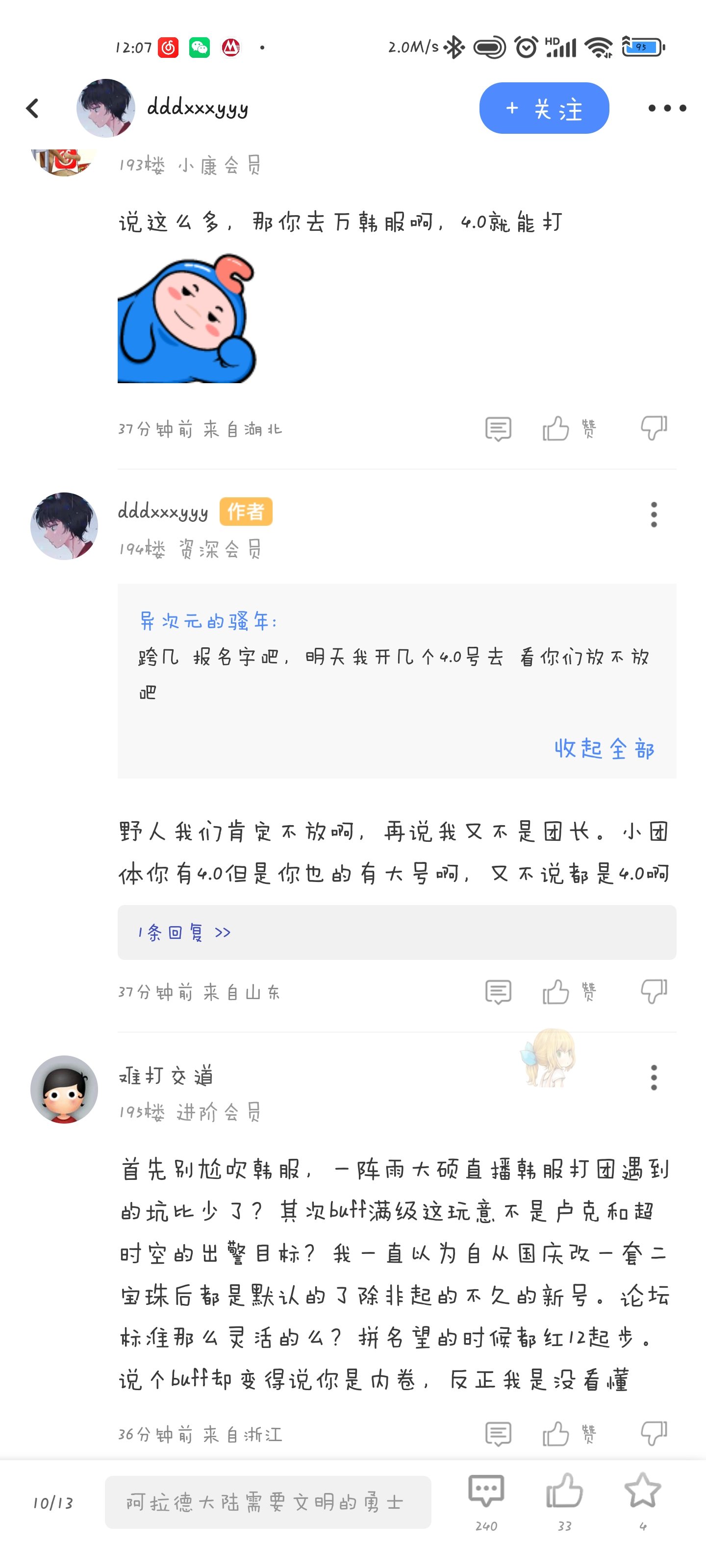Dislike the 193楼 comment from 湖北

click(x=654, y=429)
